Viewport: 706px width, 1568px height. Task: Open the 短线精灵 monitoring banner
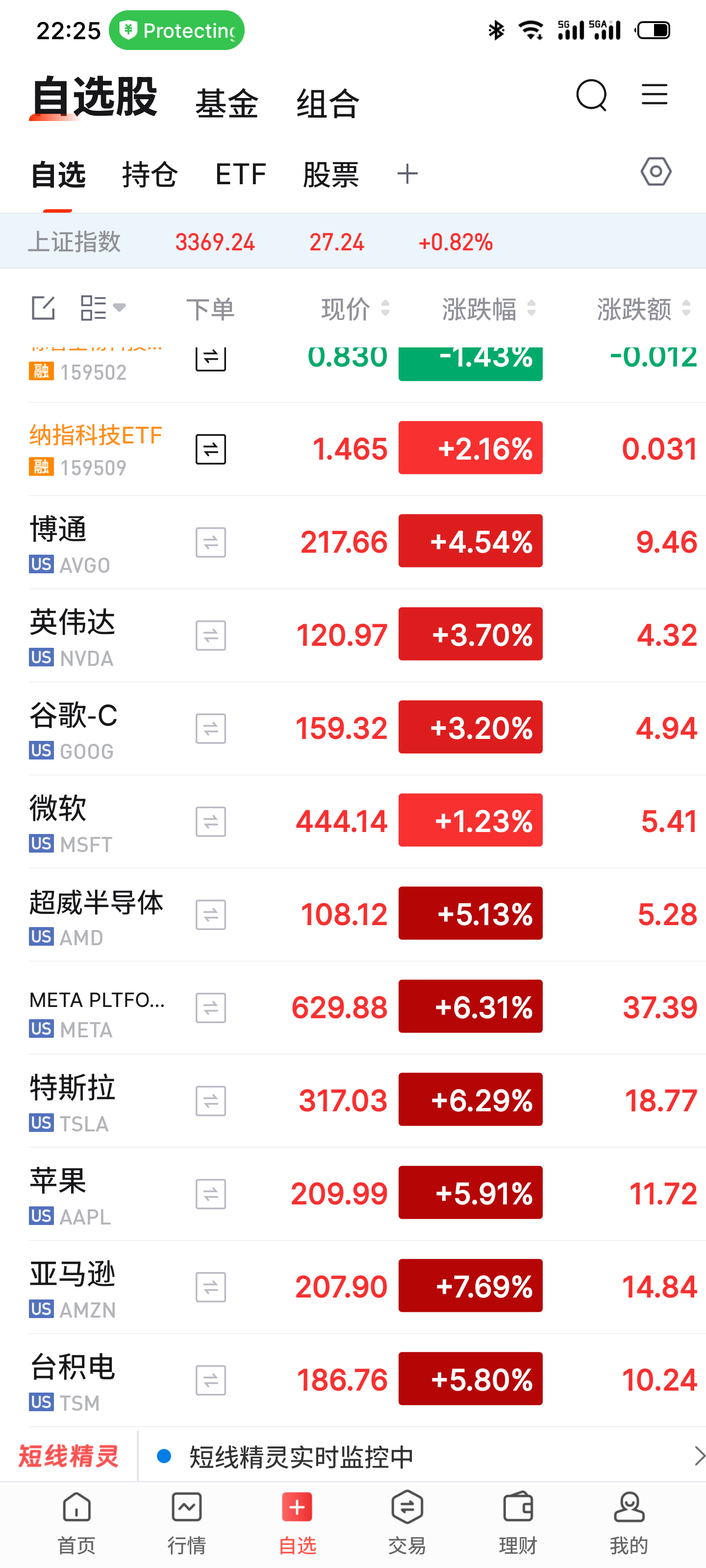coord(353,1456)
